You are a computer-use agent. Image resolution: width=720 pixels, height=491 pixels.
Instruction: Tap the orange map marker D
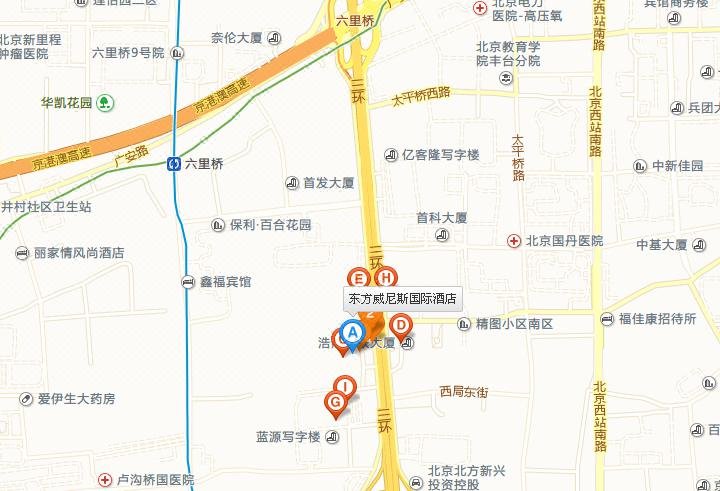coord(400,325)
